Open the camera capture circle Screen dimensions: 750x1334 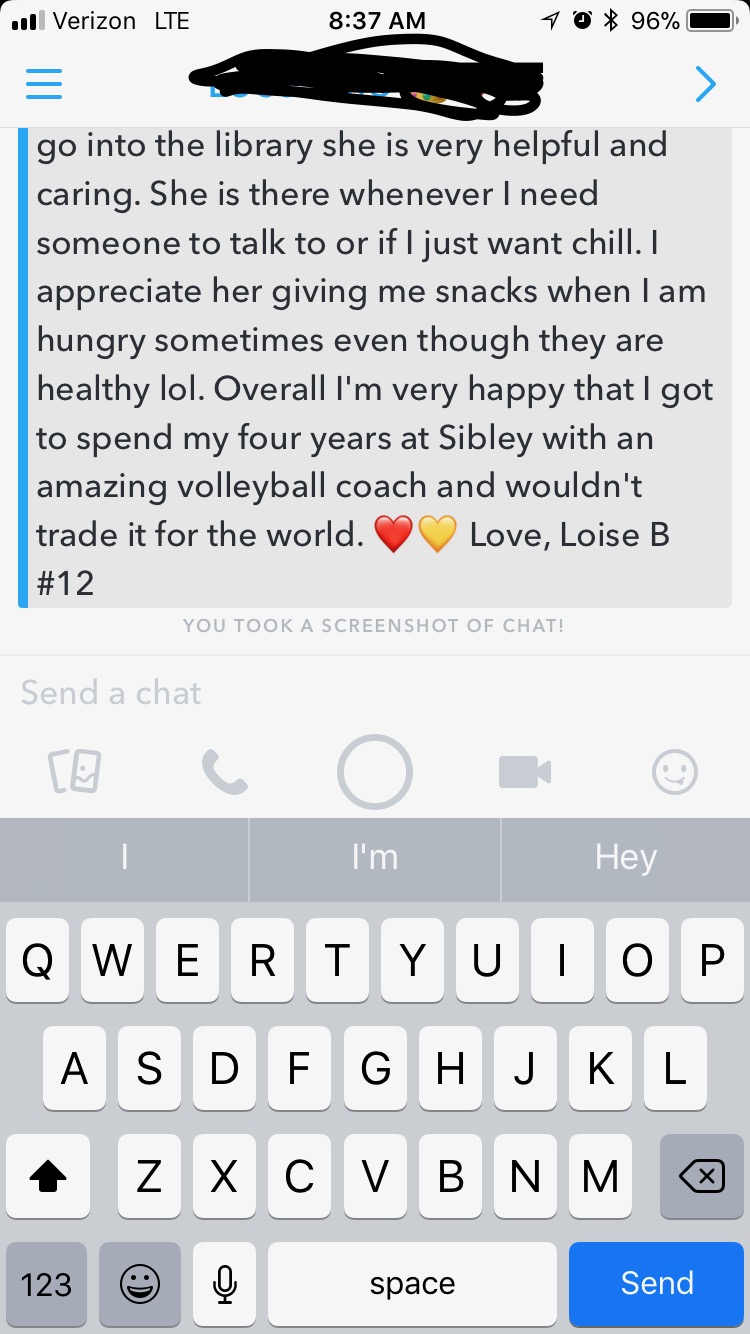(x=375, y=772)
